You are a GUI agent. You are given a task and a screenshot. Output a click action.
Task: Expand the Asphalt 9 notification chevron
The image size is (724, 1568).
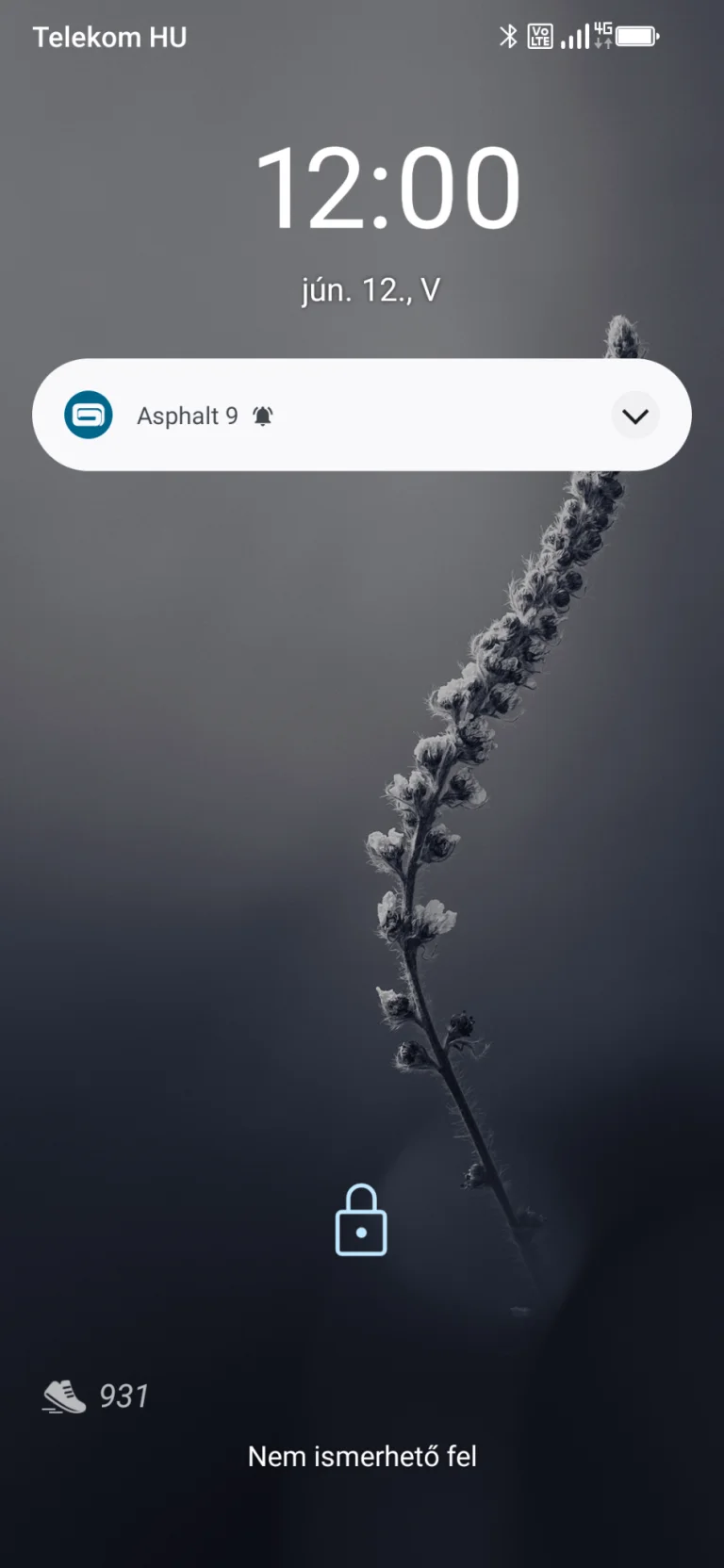tap(635, 416)
